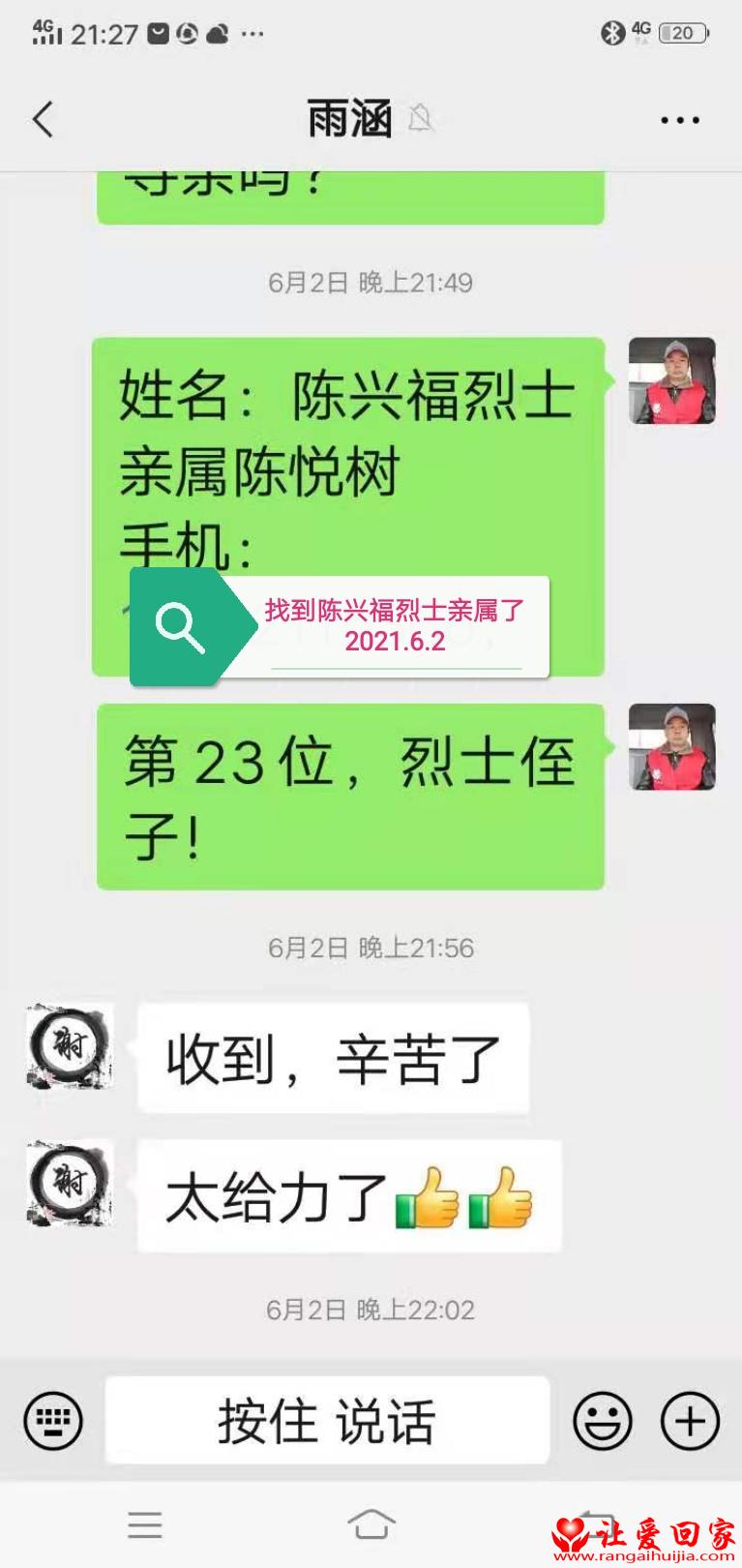Screen dimensions: 742x1568
Task: Open 雨涵's avatar beside 收到，辛苦了
Action: pos(70,1046)
